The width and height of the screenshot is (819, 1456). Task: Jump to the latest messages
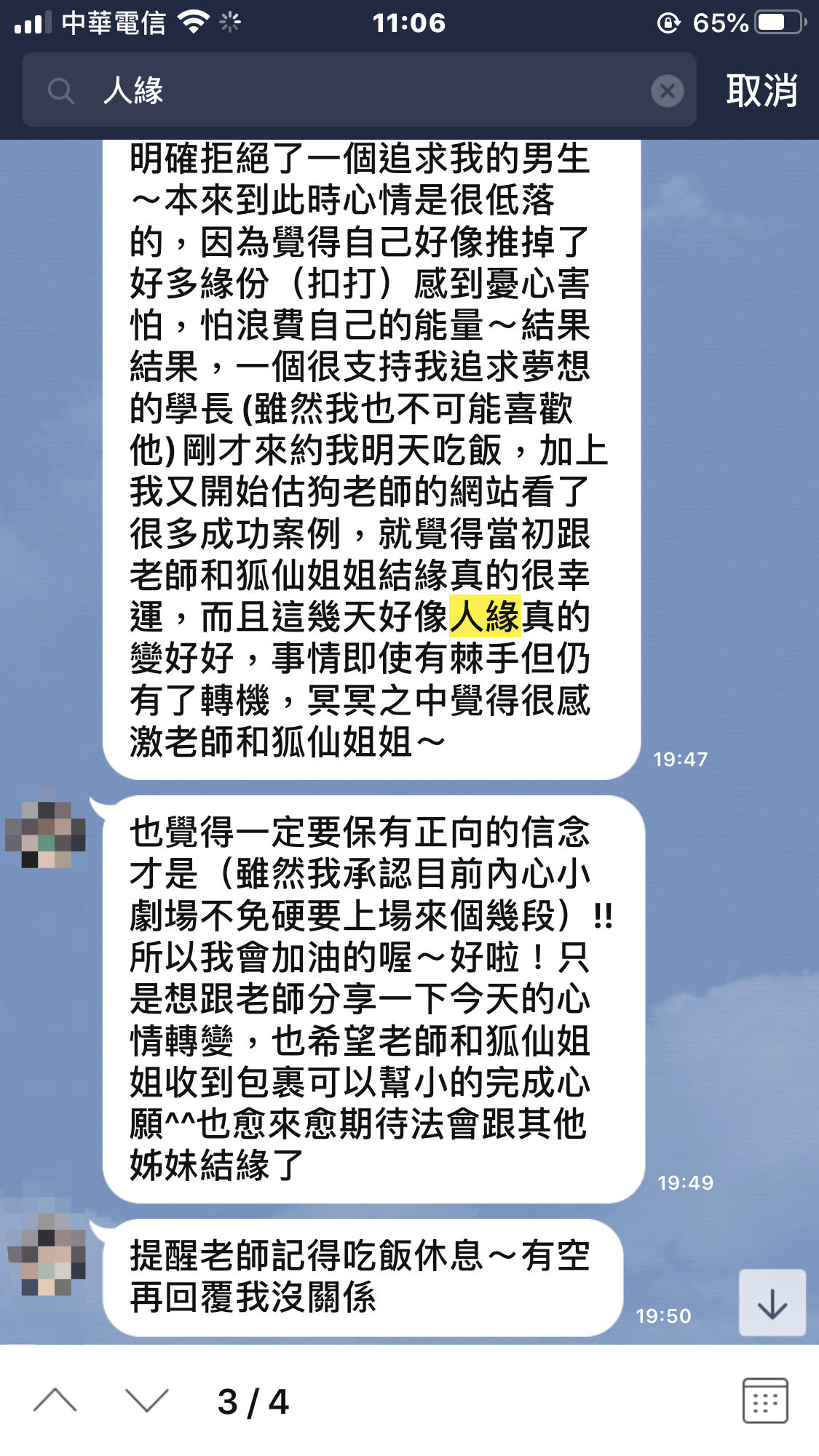click(x=772, y=1303)
